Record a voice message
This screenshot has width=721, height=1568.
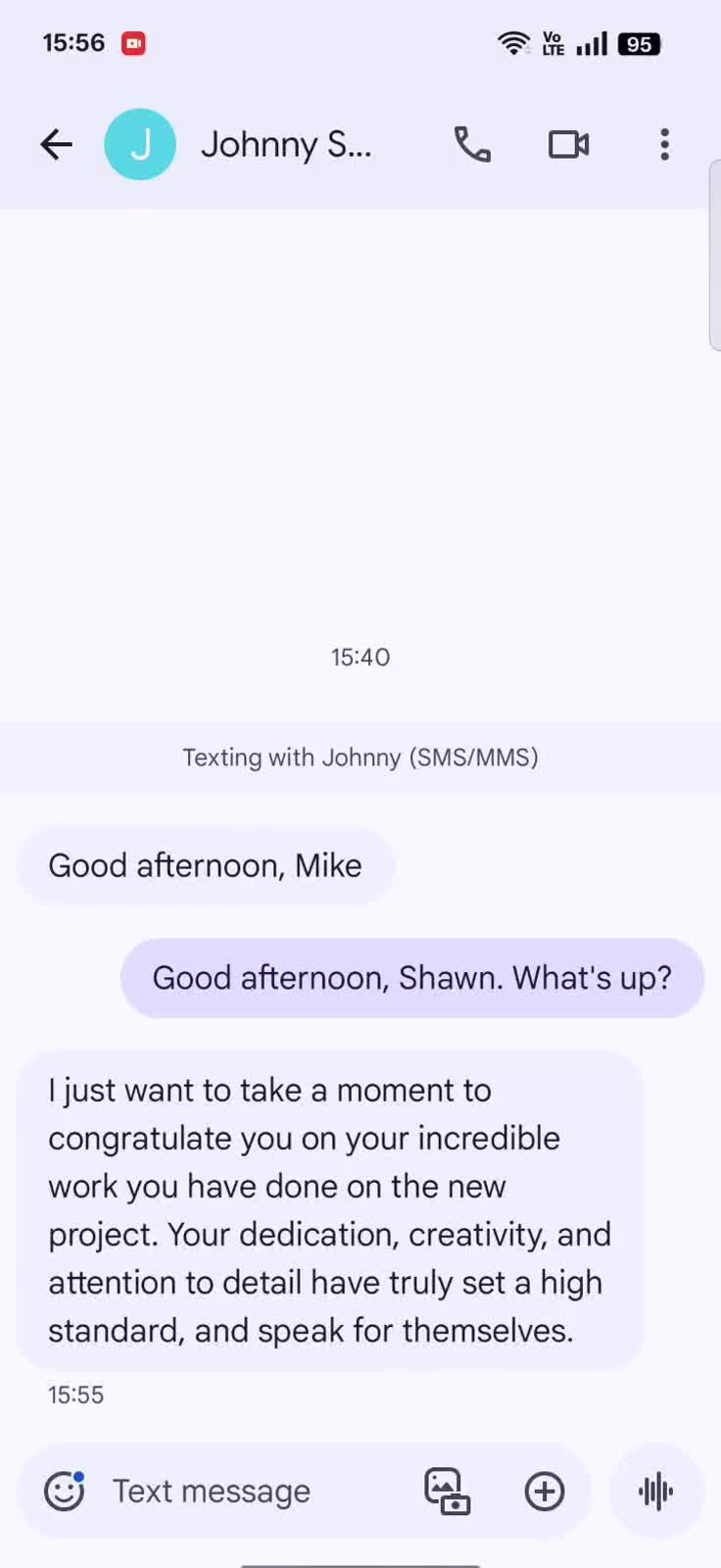click(656, 1491)
